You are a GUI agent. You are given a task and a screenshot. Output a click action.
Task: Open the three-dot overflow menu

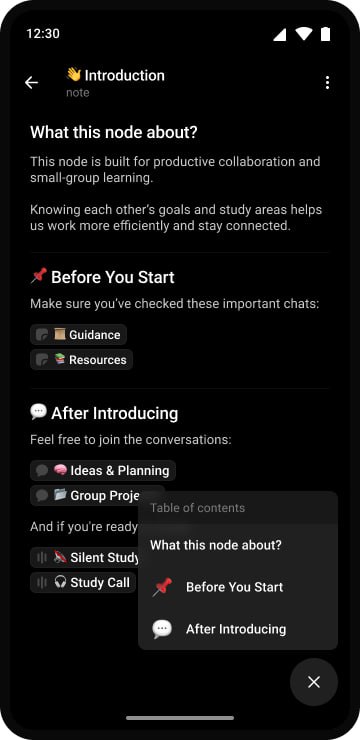point(327,83)
